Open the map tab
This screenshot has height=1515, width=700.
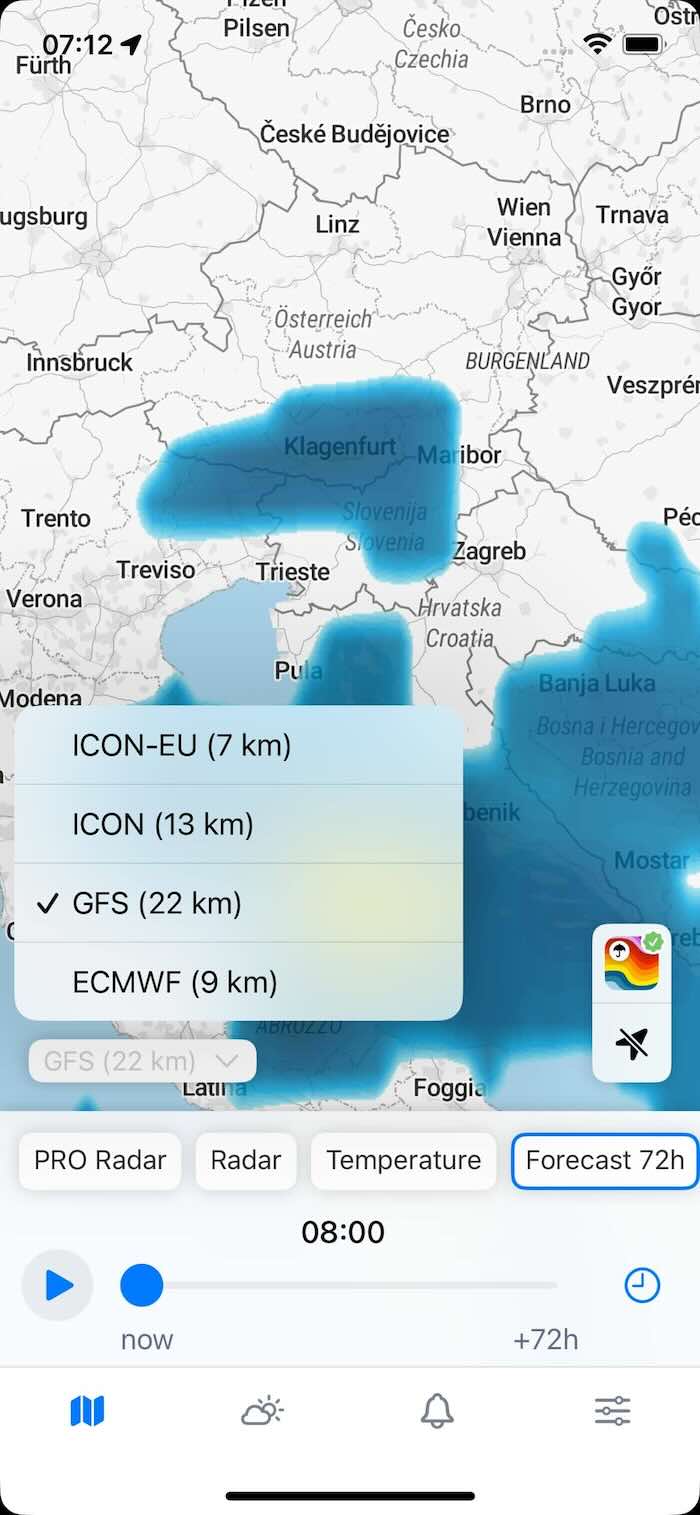click(87, 1411)
